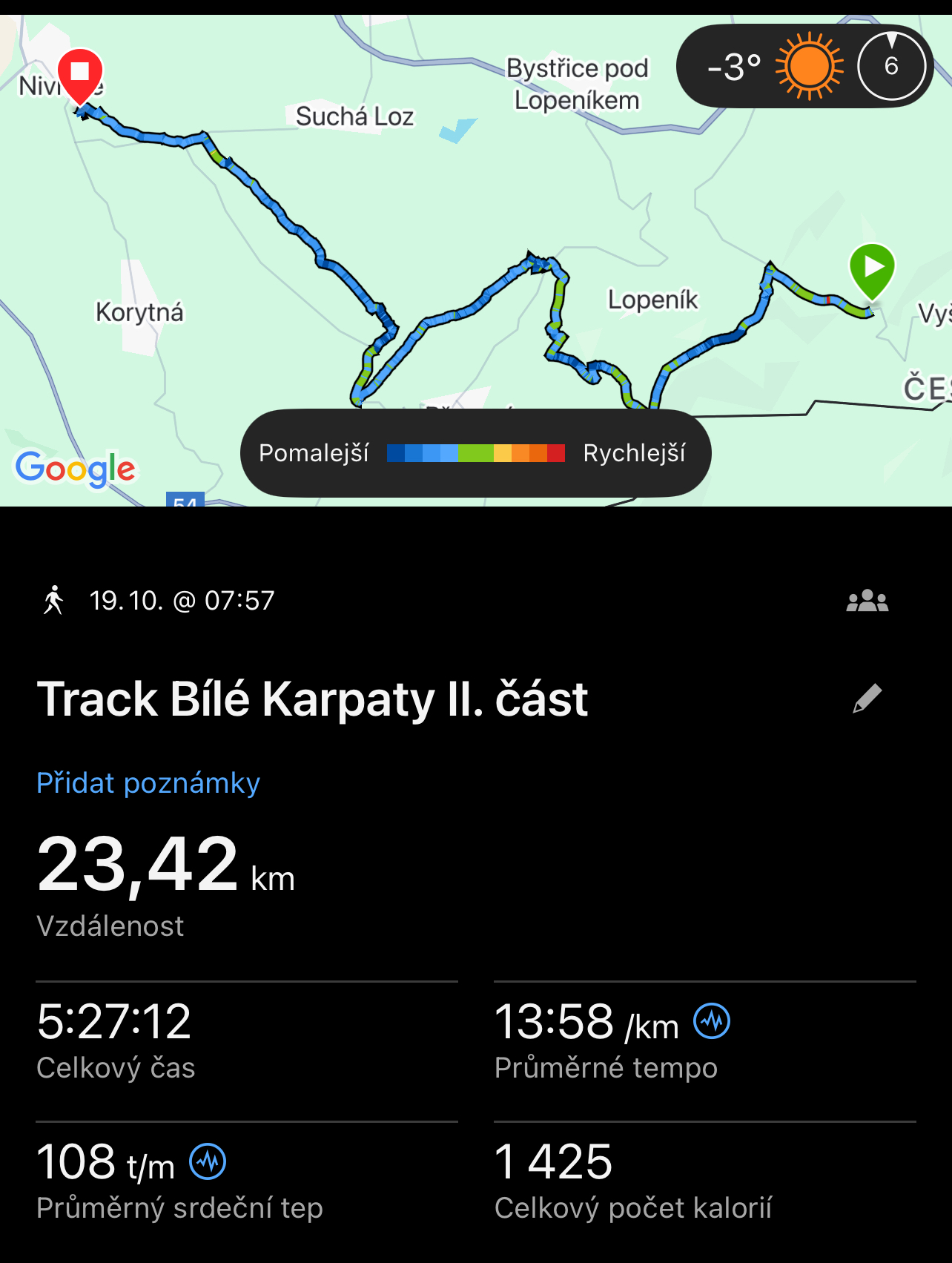This screenshot has width=952, height=1263.
Task: Open heart rate info icon beside 108 t/m
Action: (x=208, y=1161)
